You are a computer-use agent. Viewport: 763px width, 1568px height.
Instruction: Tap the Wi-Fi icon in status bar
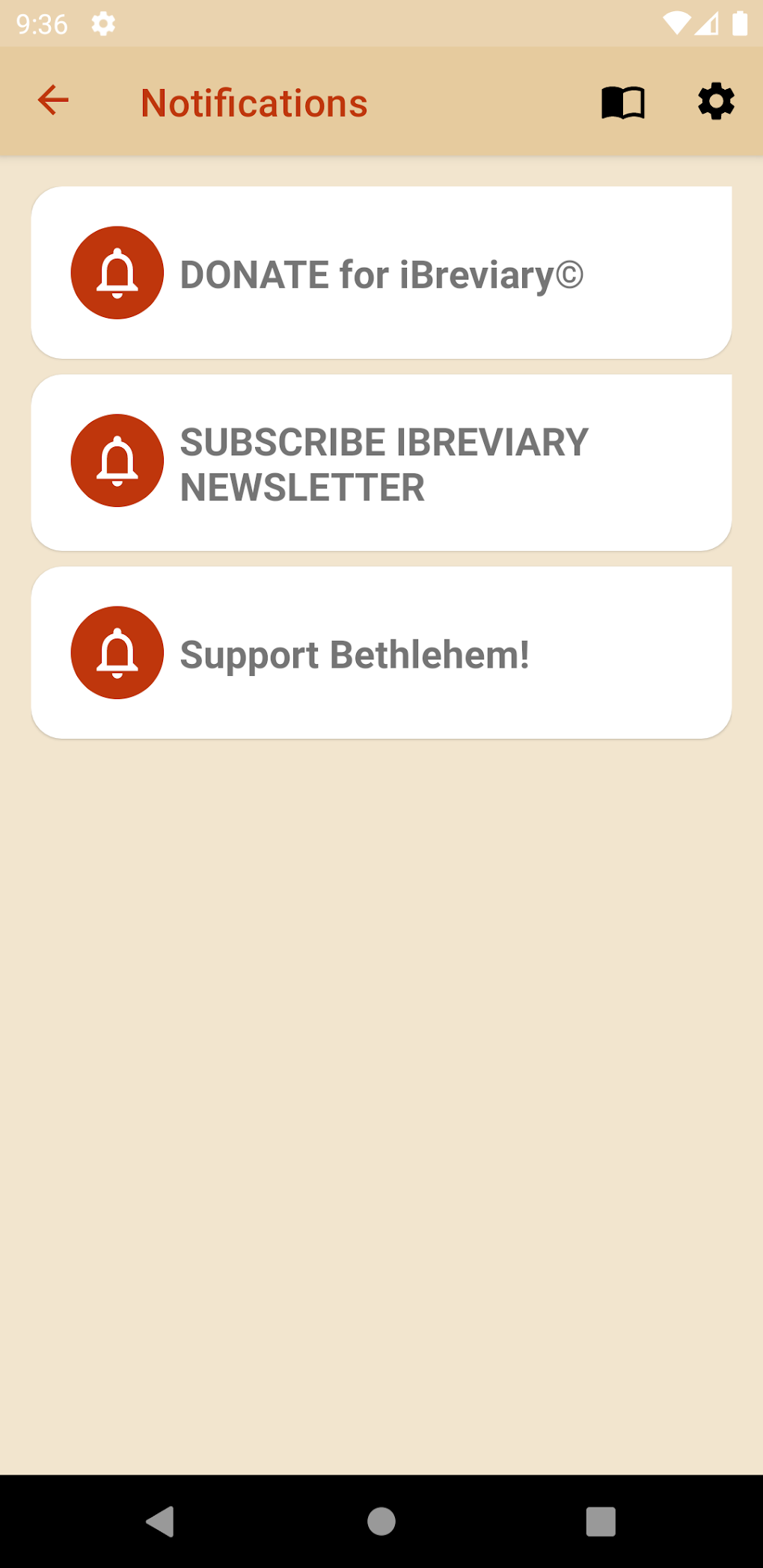tap(676, 23)
